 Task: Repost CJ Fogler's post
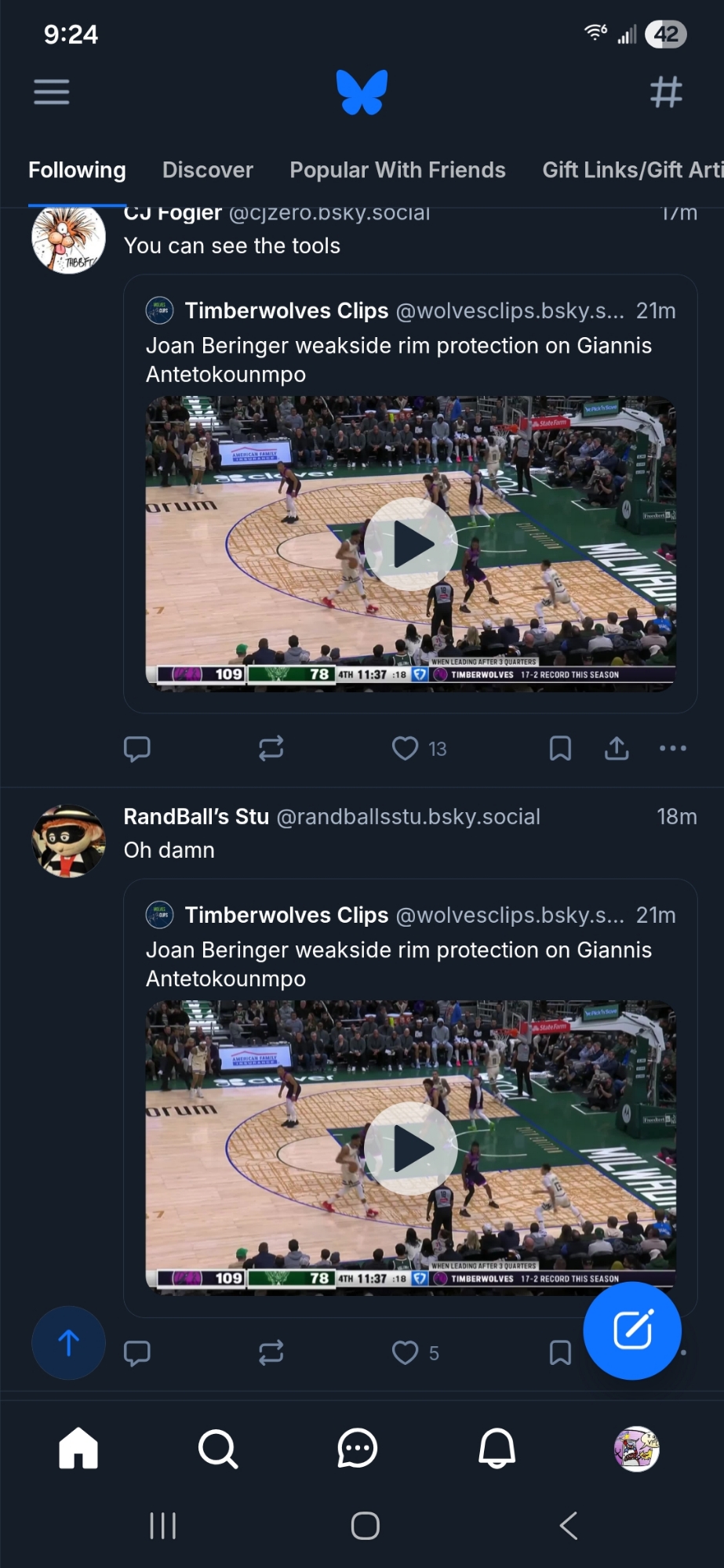pyautogui.click(x=271, y=749)
